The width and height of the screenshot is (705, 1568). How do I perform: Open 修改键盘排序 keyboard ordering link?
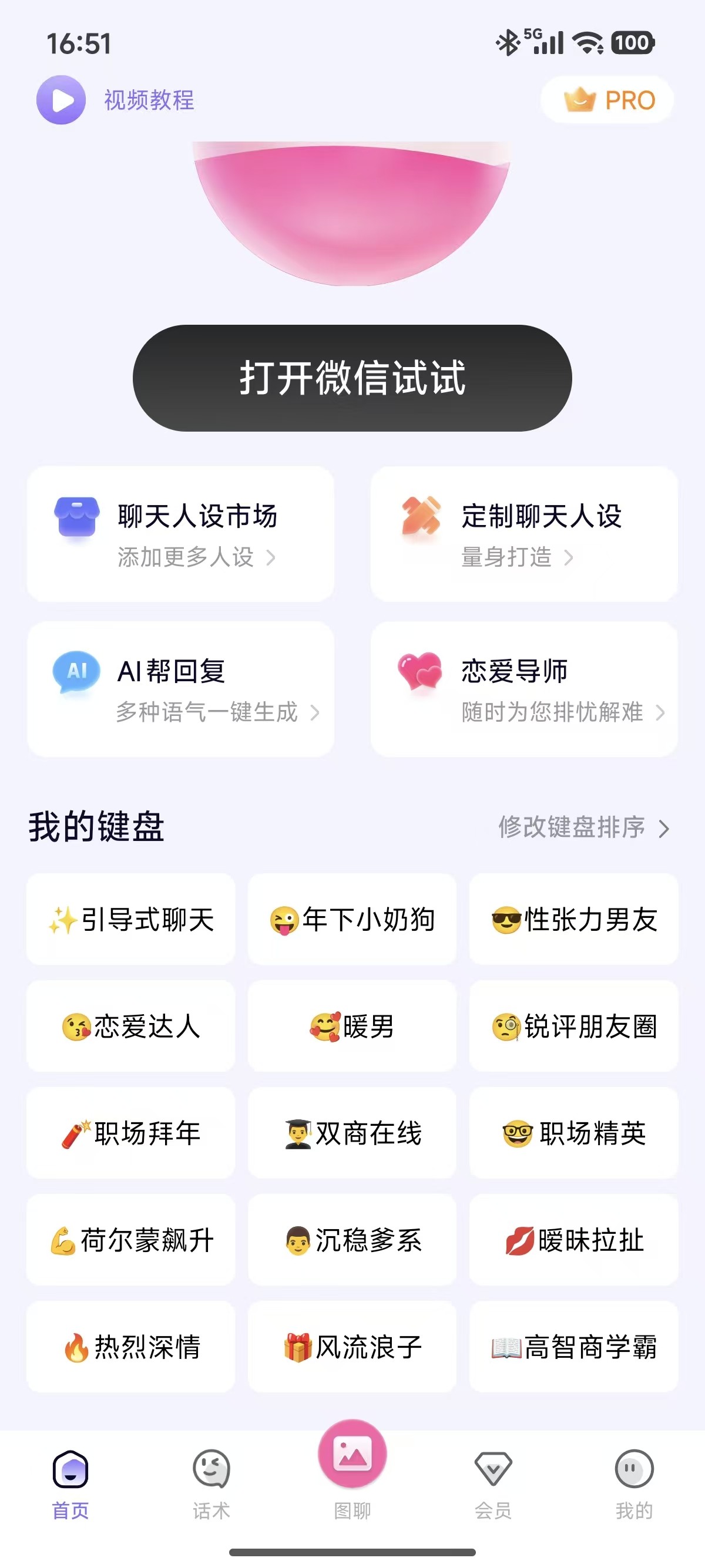pos(583,828)
